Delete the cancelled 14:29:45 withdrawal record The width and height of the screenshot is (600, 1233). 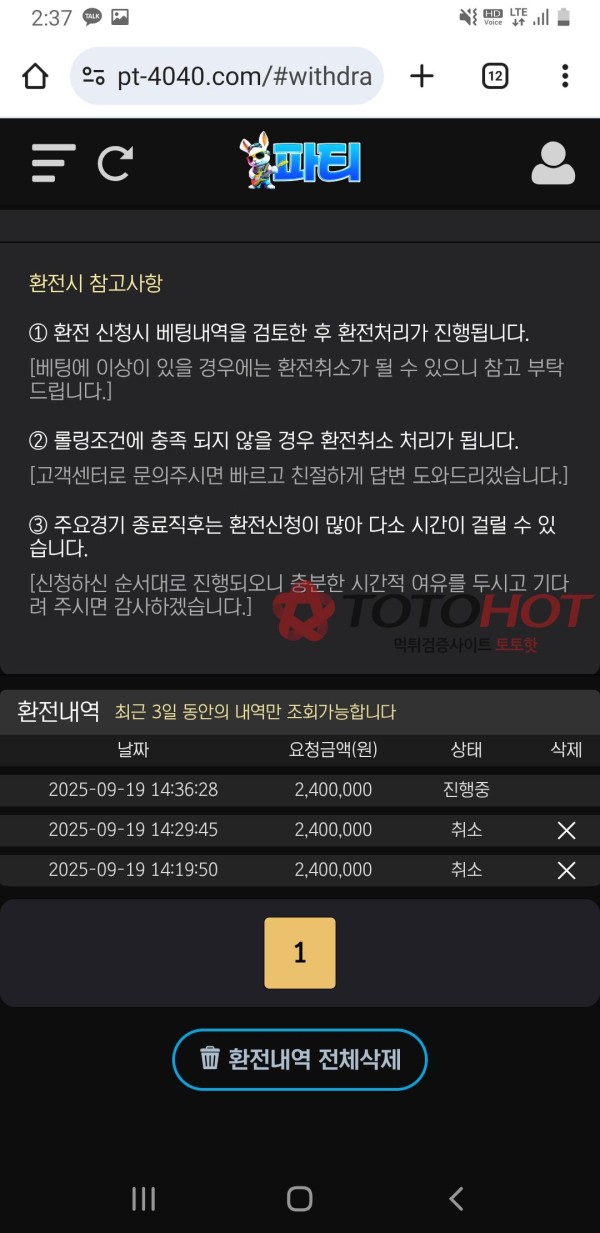[566, 830]
